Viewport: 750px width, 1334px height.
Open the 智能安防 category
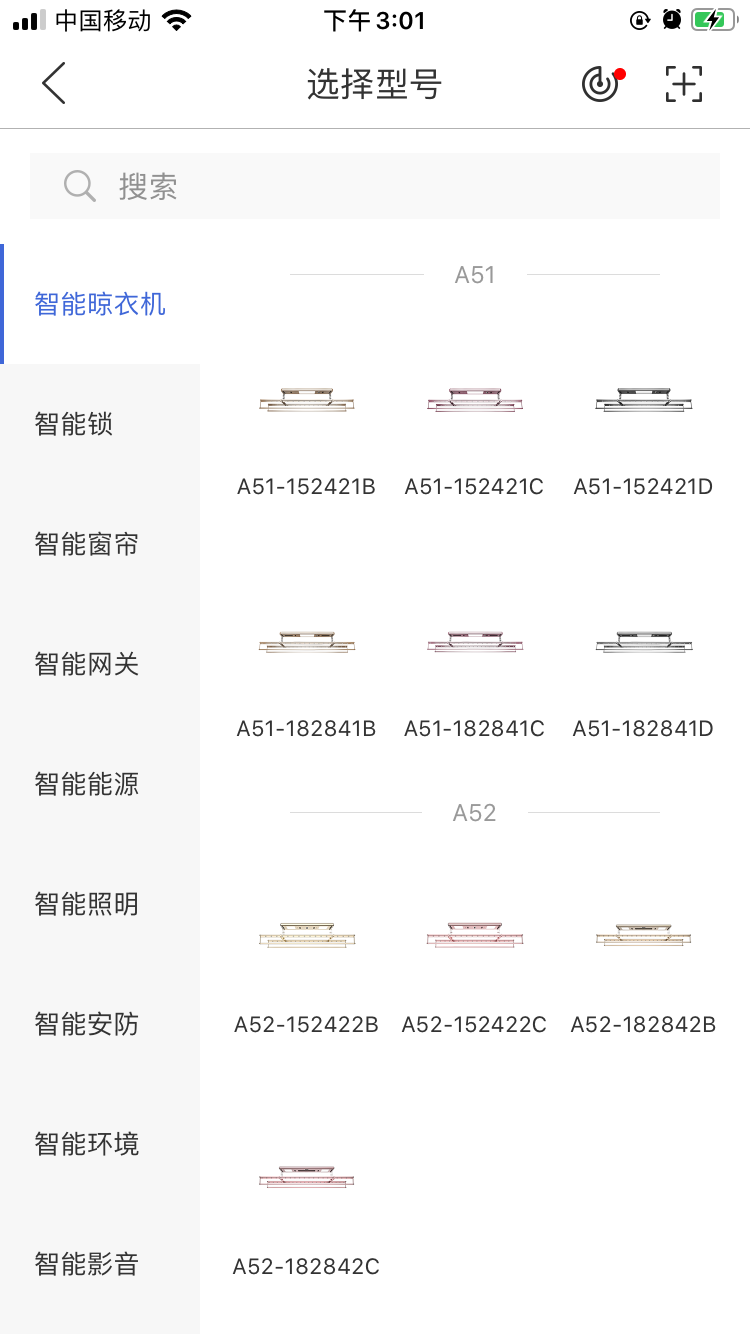coord(100,1024)
